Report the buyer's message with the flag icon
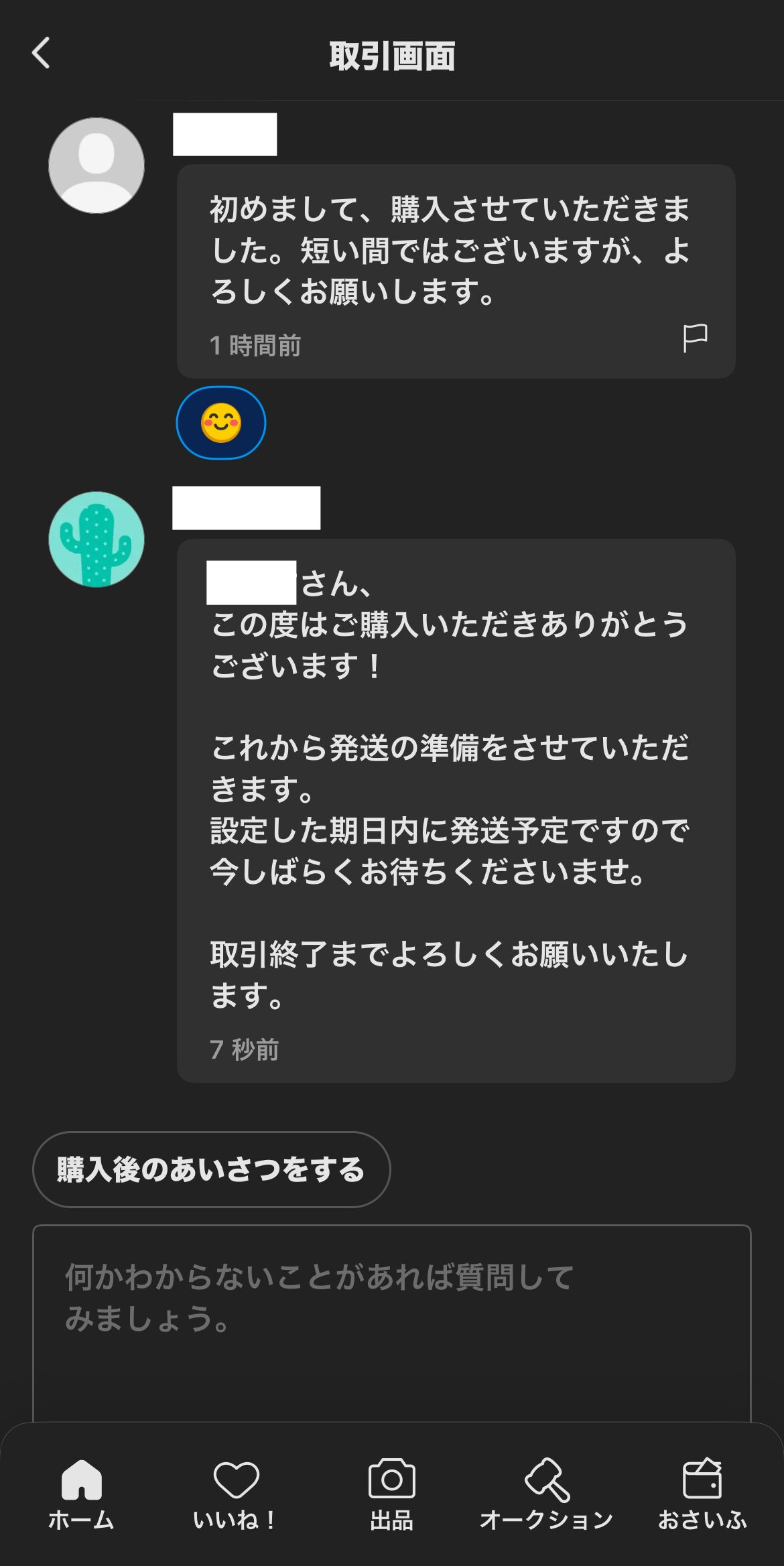Viewport: 784px width, 1566px height. click(x=694, y=338)
